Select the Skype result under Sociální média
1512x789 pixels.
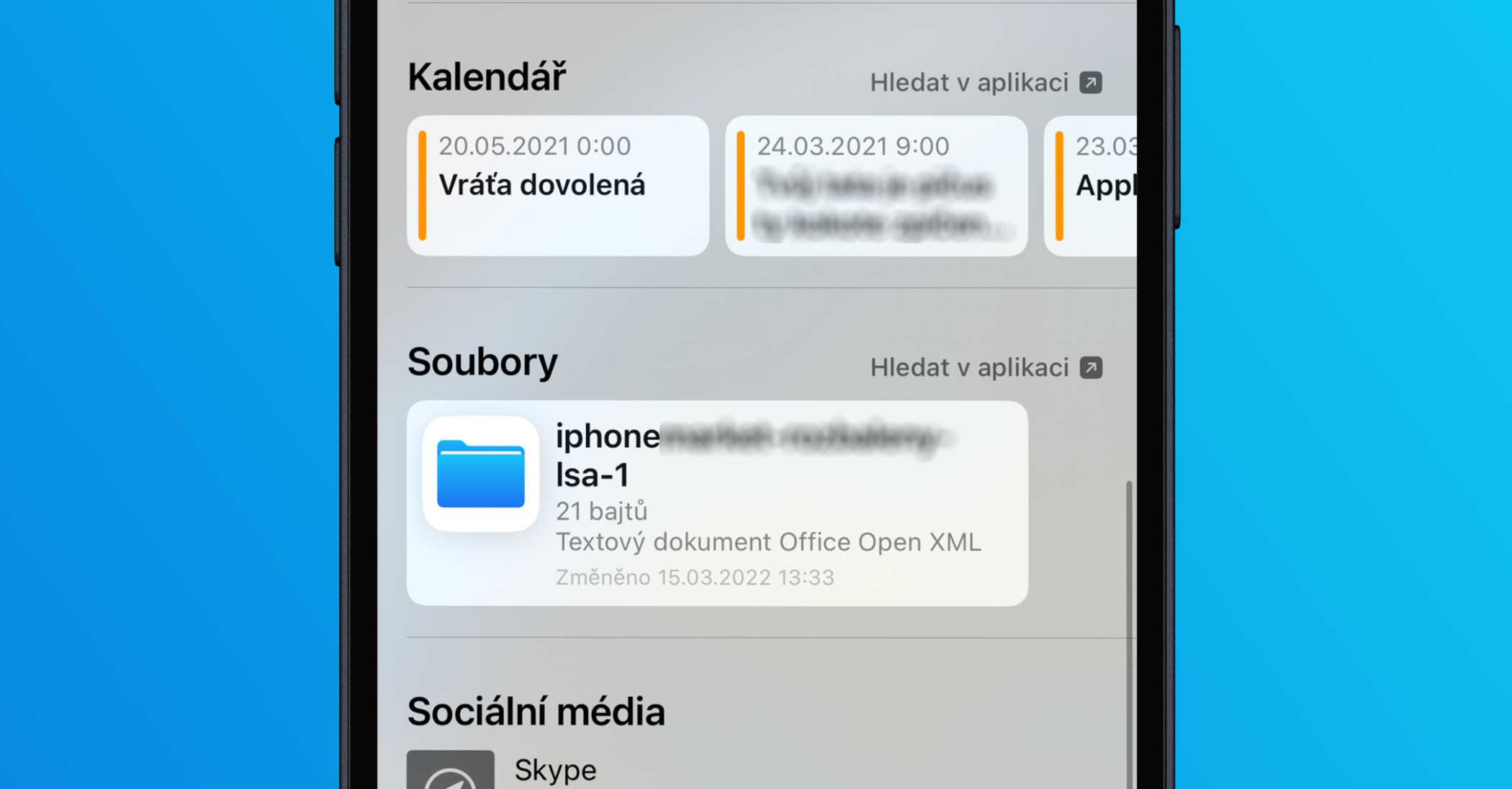coord(554,771)
